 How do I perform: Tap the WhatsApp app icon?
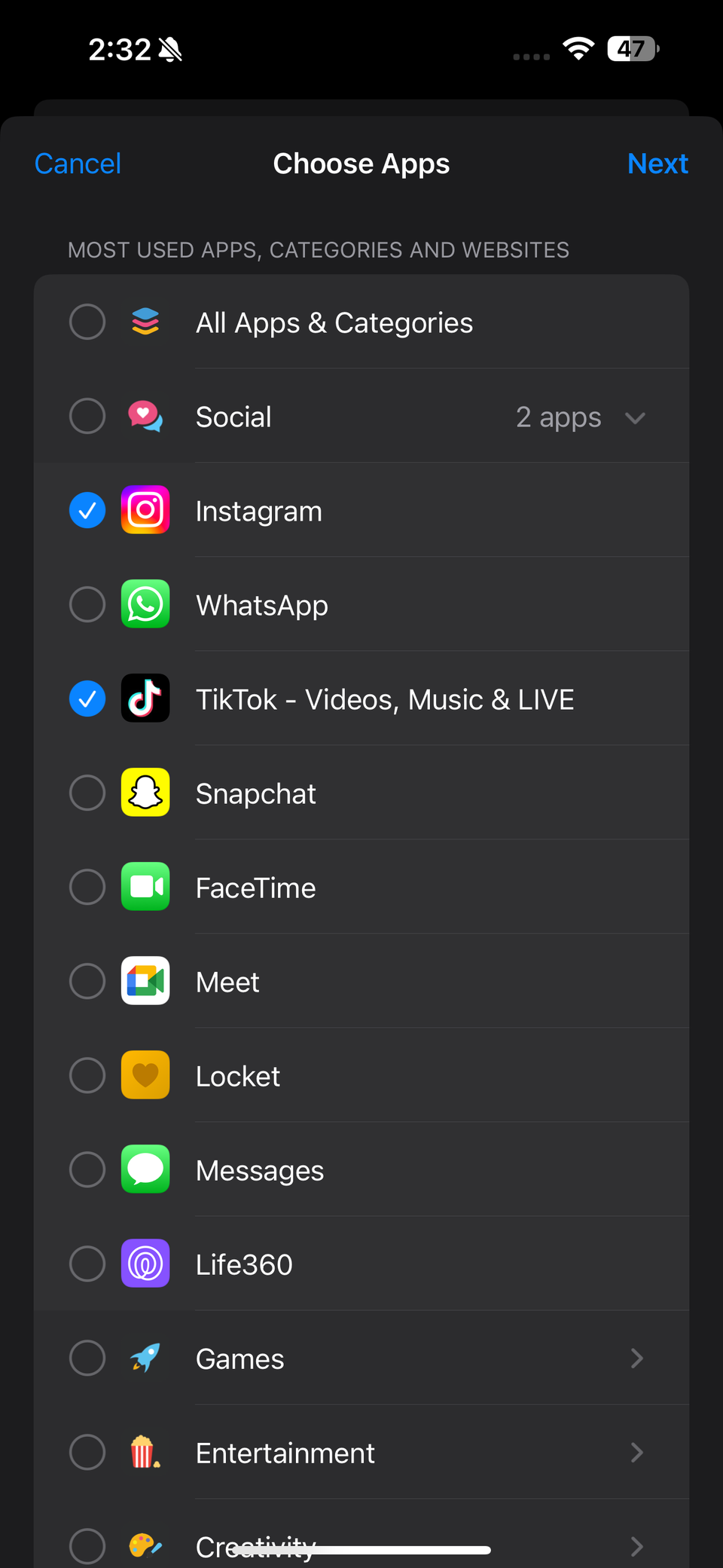click(x=145, y=604)
